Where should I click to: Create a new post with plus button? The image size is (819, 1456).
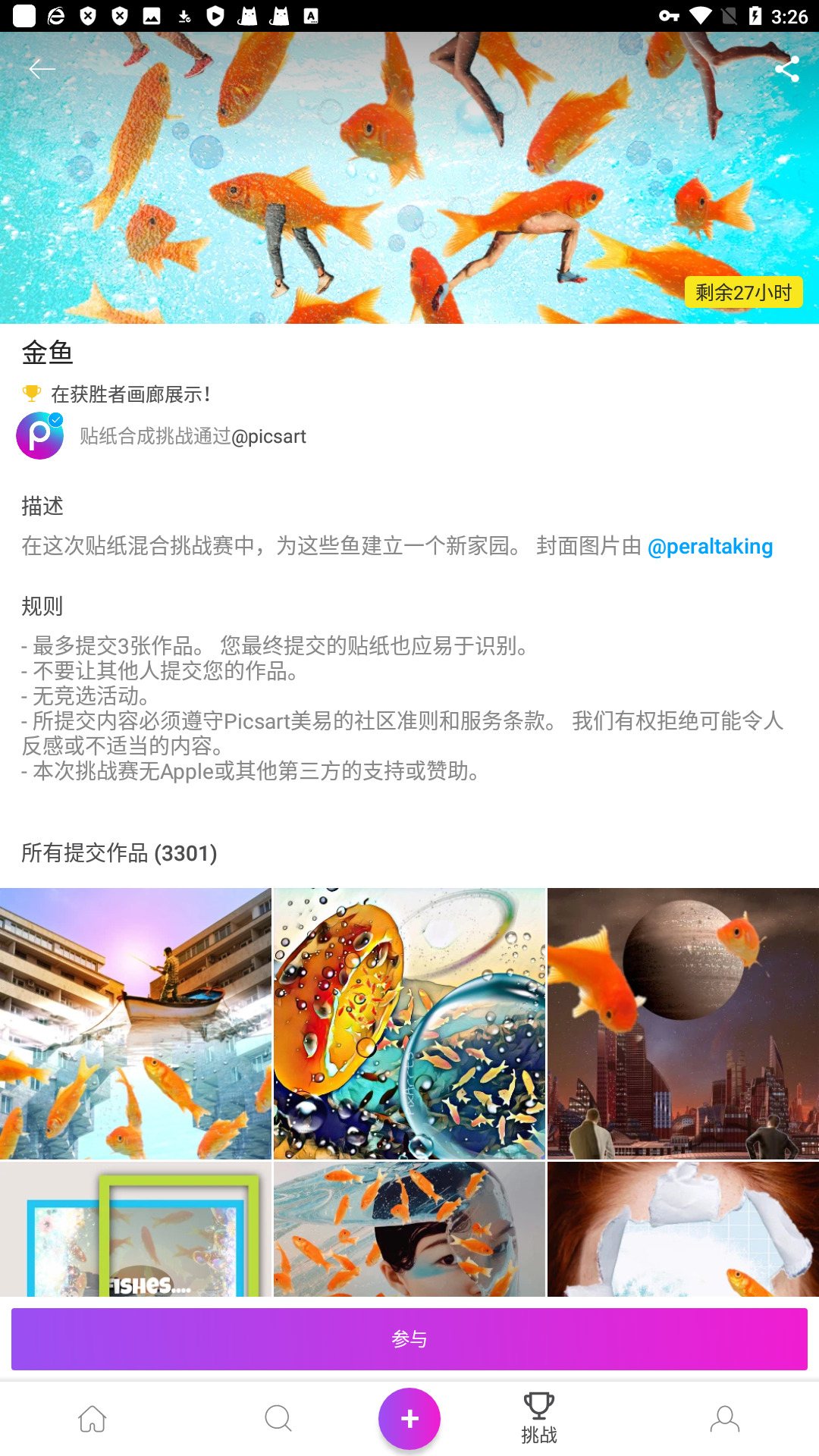[409, 1418]
